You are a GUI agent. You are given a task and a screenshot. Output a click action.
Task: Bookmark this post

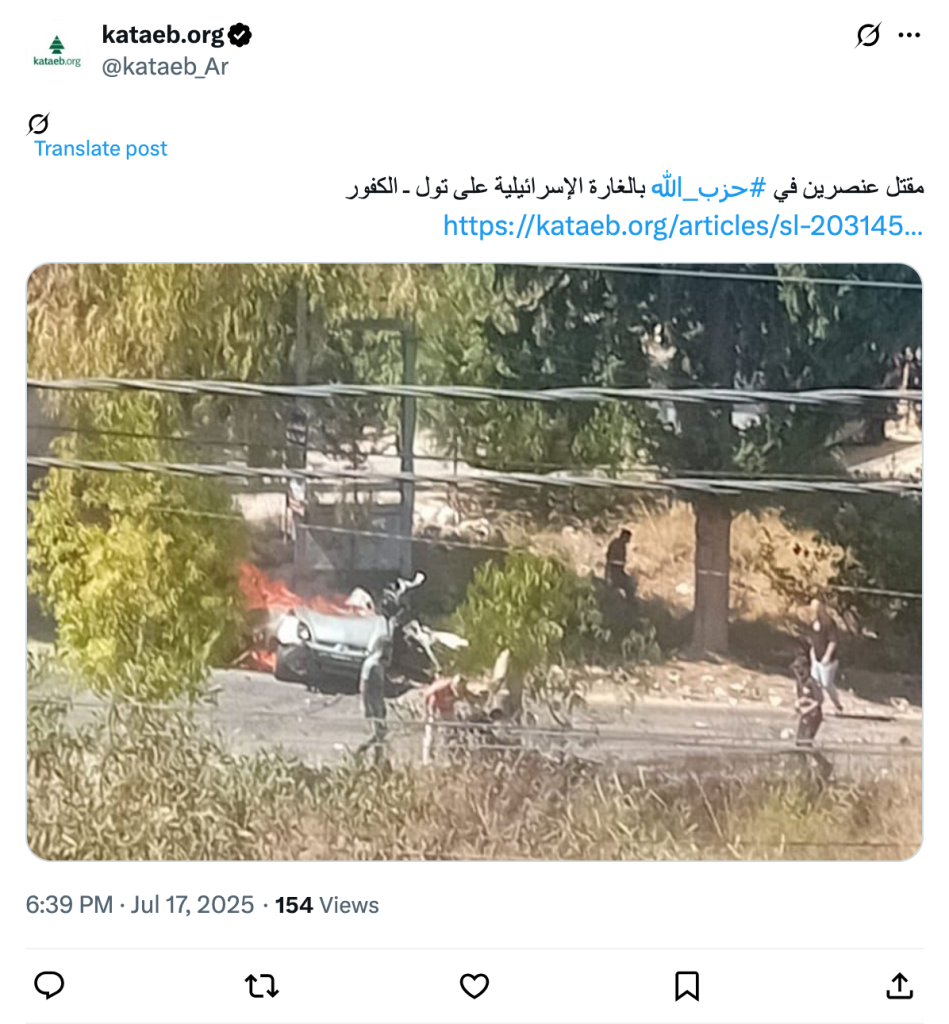(687, 986)
